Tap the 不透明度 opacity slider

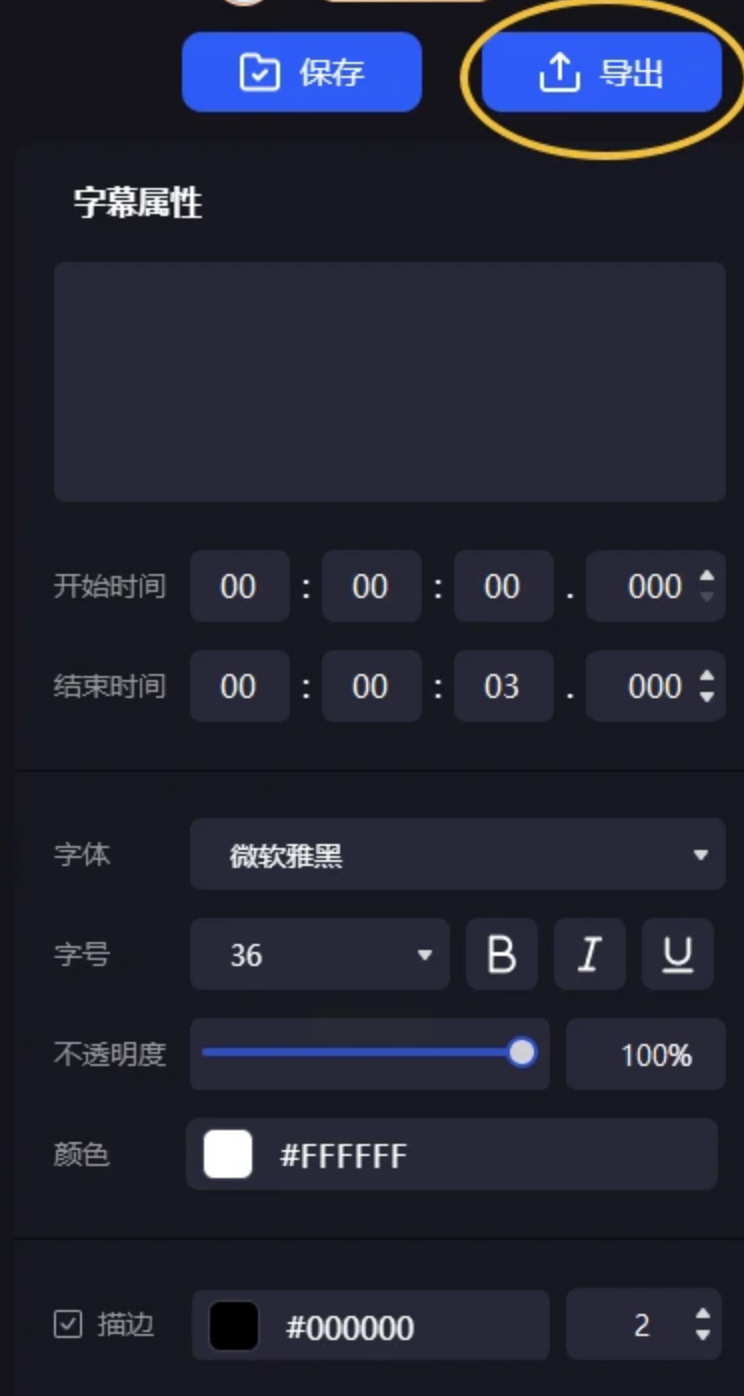coord(369,1053)
